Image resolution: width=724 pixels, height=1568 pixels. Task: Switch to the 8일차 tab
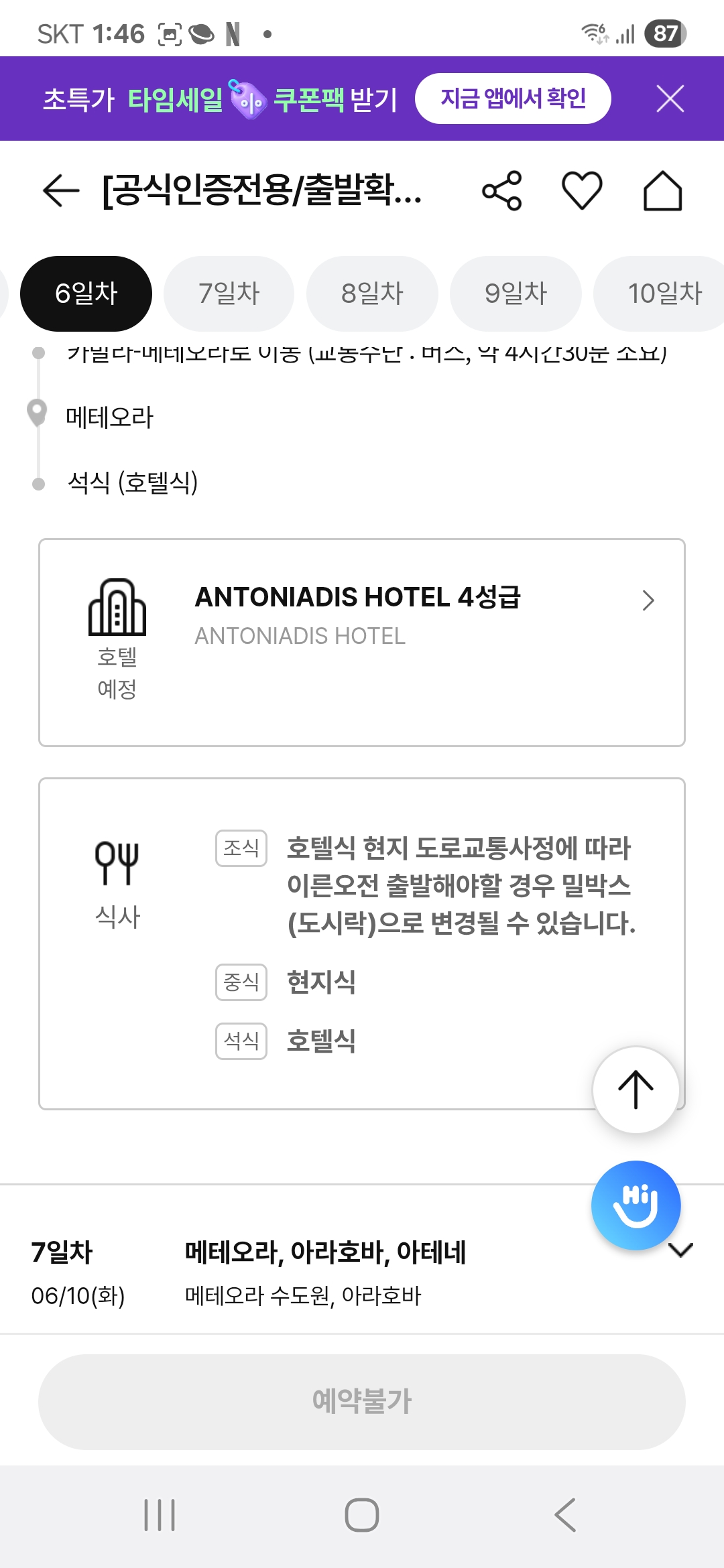(372, 293)
